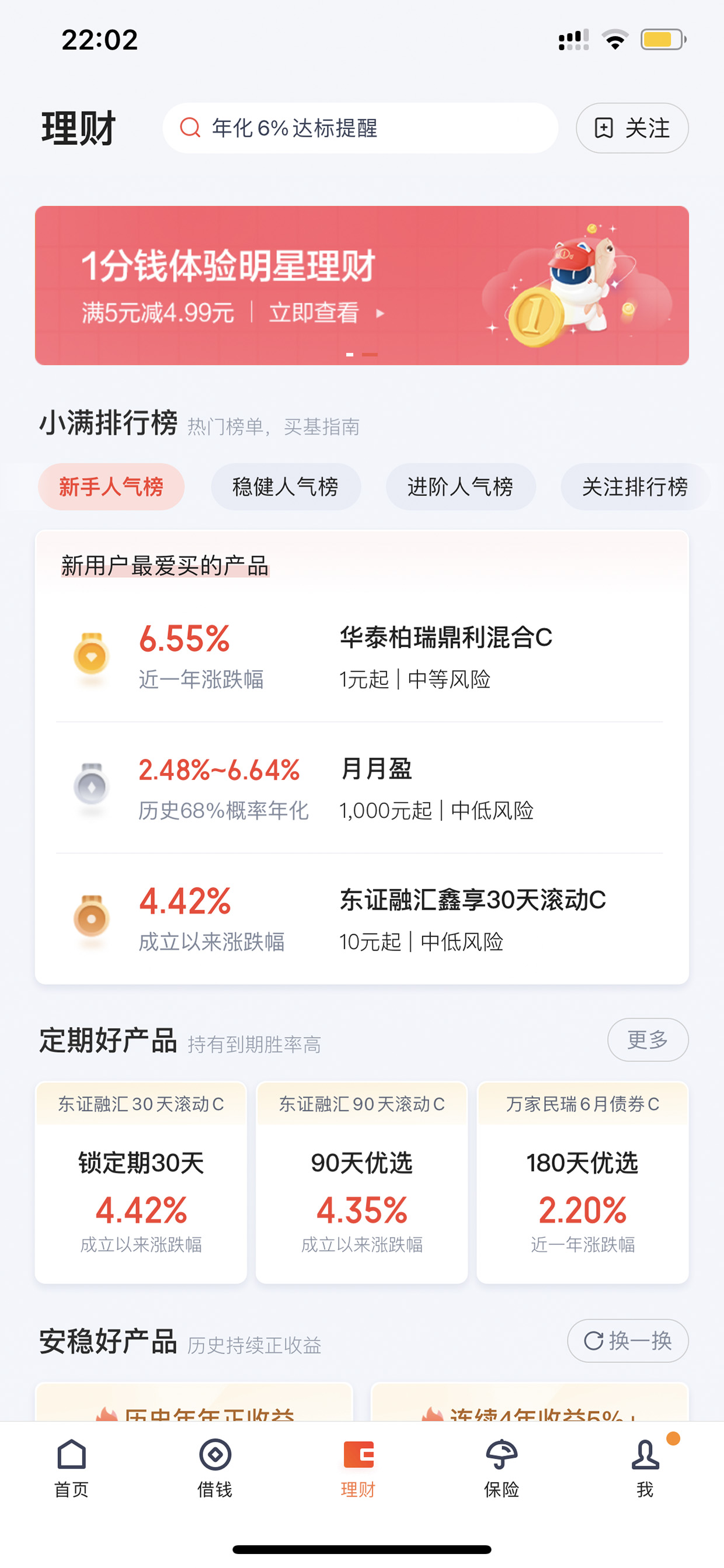Image resolution: width=724 pixels, height=1568 pixels.
Task: Select the 新手人气榜 chip
Action: click(x=112, y=486)
